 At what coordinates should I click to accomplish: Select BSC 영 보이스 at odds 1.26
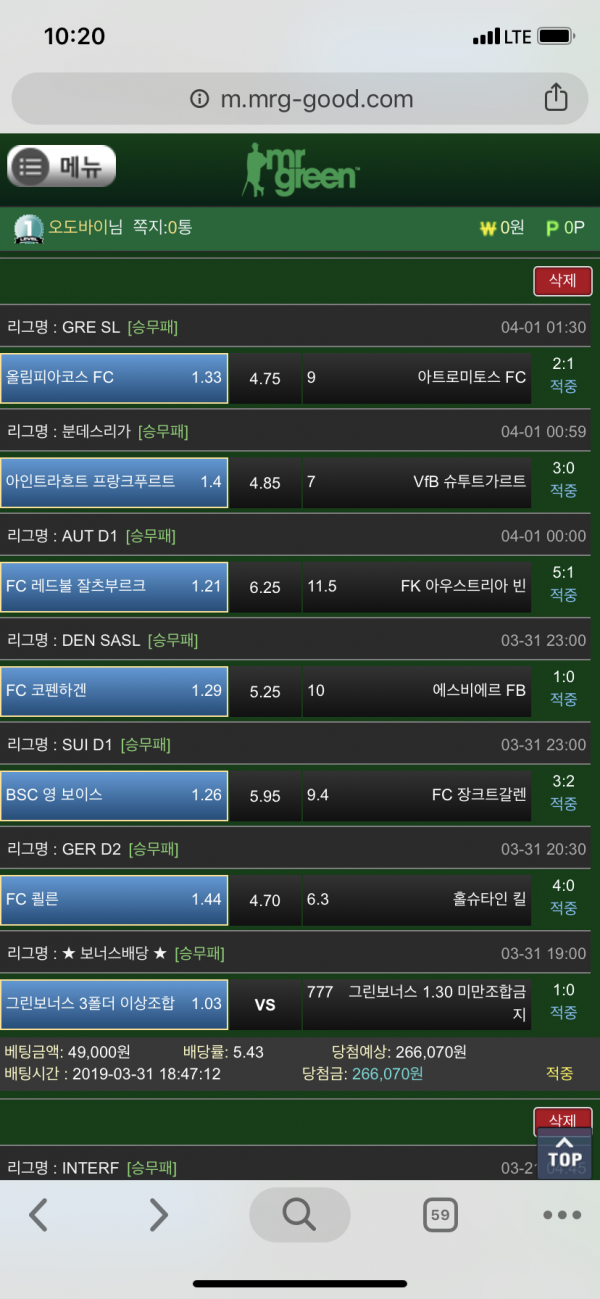pos(114,796)
